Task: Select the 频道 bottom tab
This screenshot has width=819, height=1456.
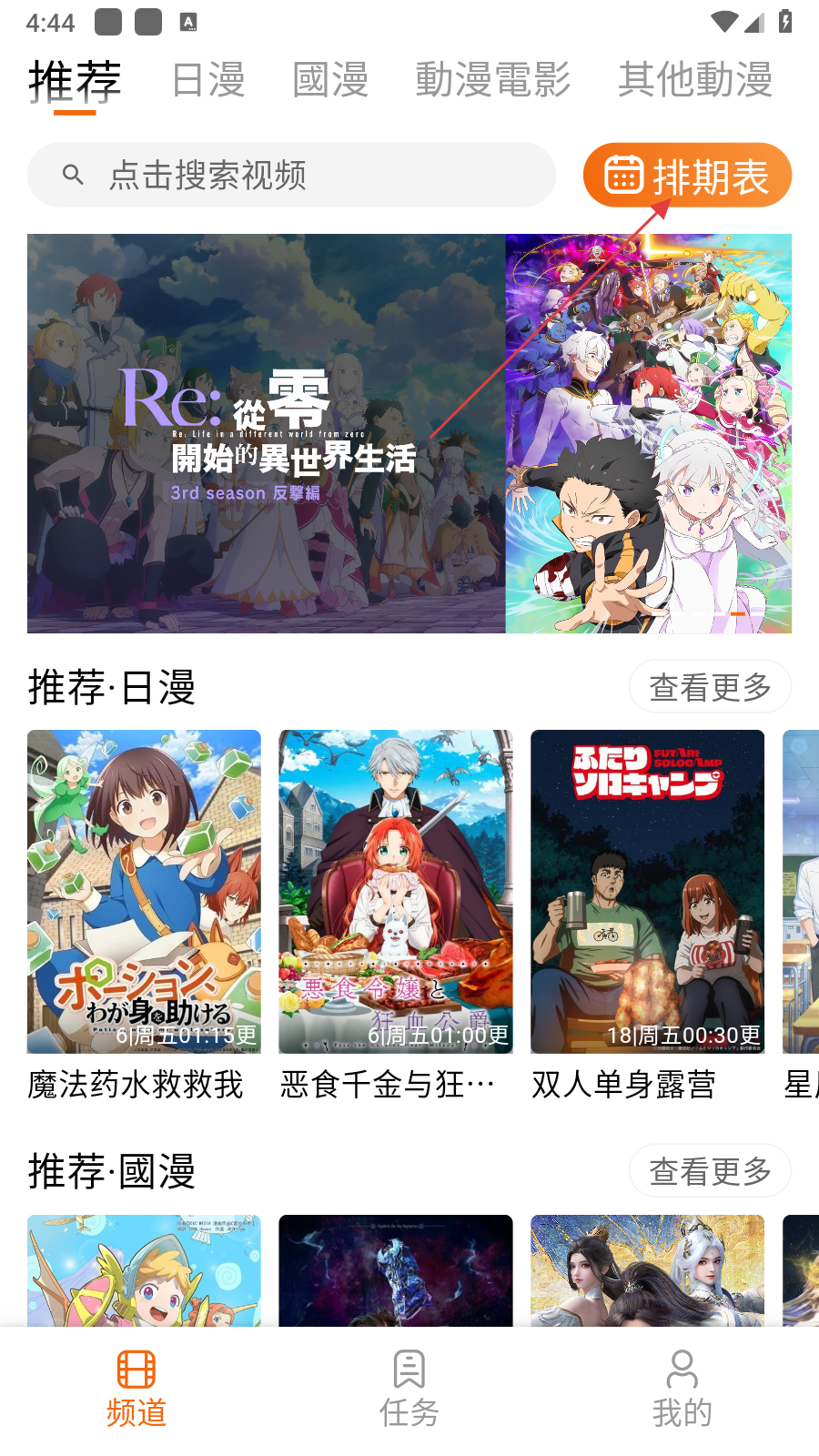Action: (x=136, y=1390)
